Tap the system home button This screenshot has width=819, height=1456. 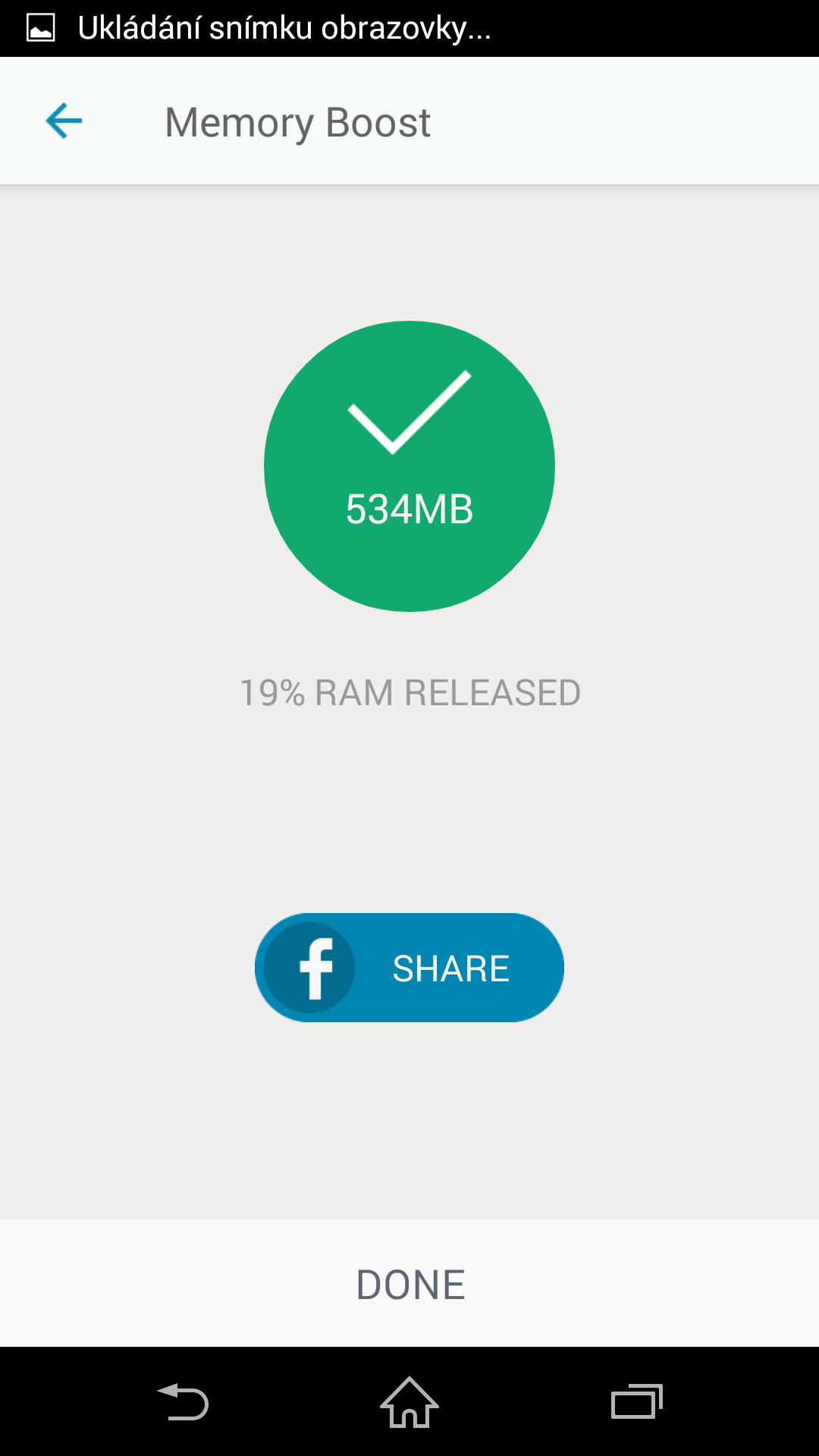pyautogui.click(x=409, y=1402)
